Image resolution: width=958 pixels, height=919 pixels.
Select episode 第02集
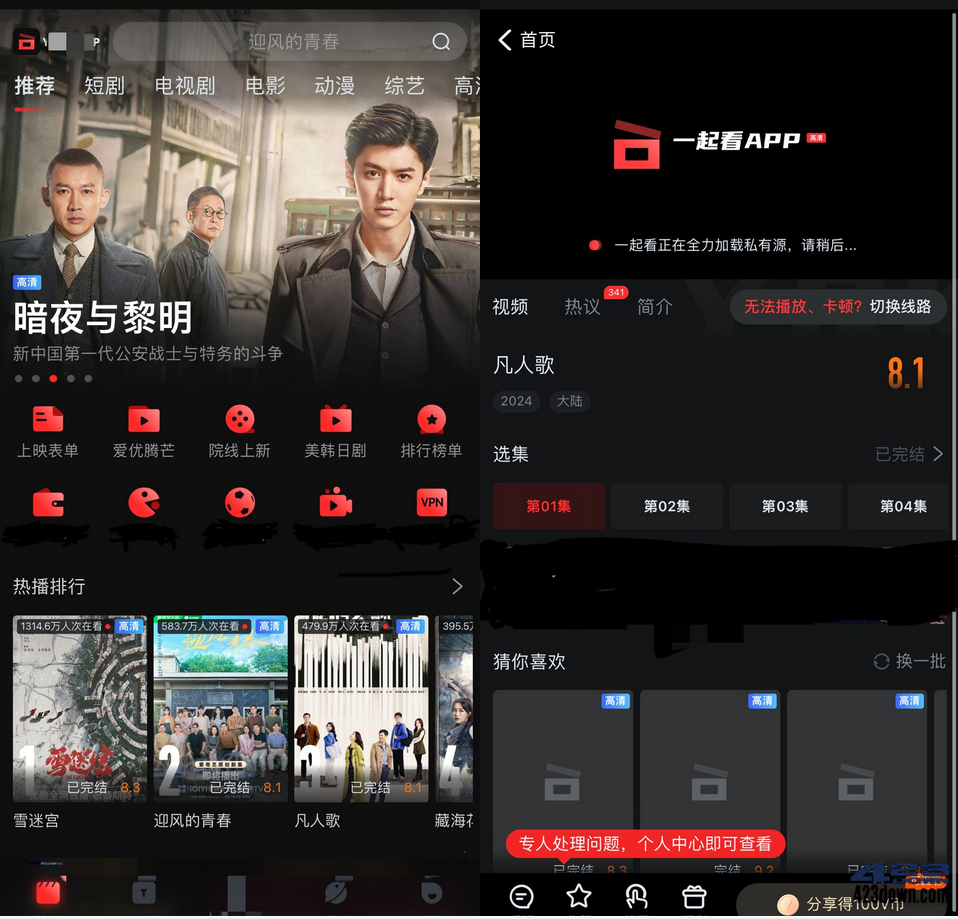pos(667,506)
